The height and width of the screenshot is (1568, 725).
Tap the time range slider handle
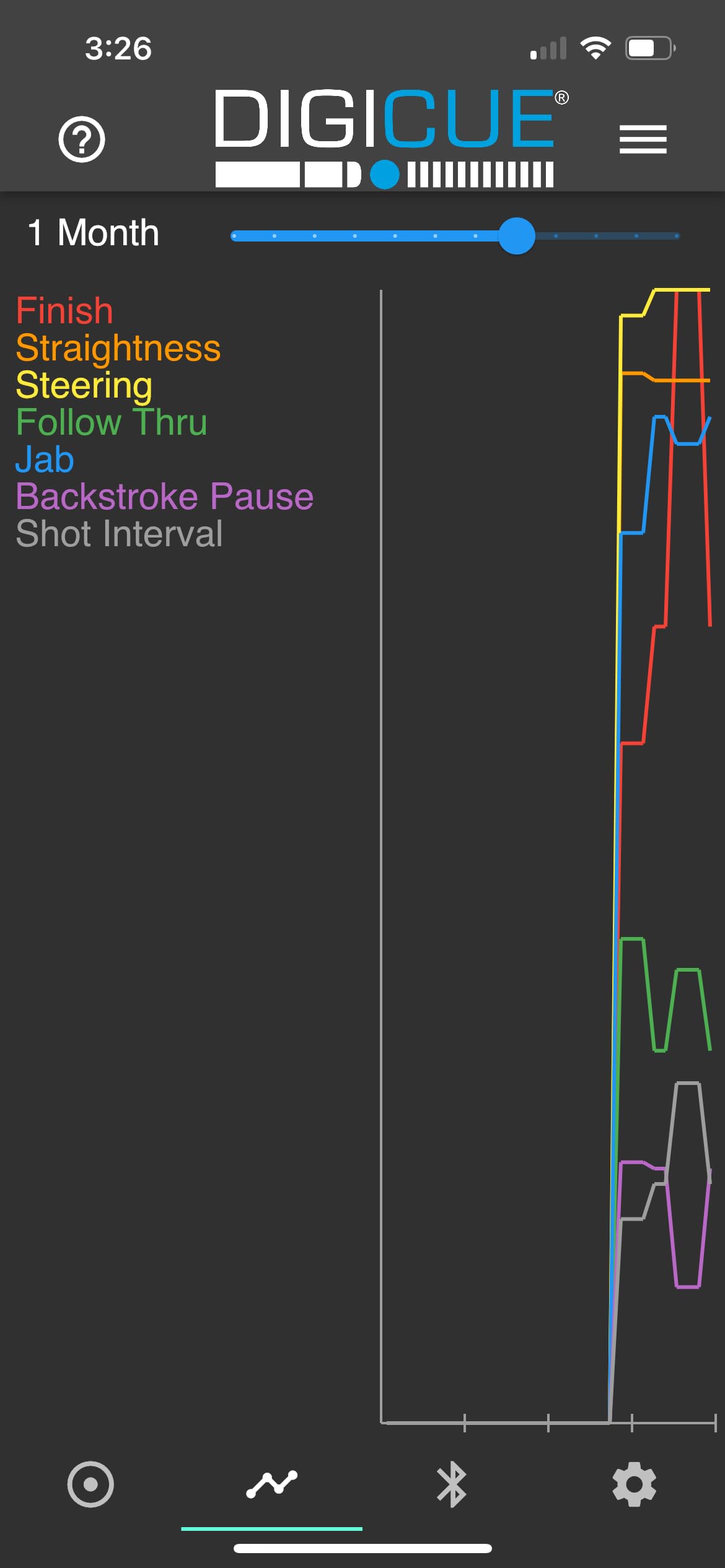[517, 236]
